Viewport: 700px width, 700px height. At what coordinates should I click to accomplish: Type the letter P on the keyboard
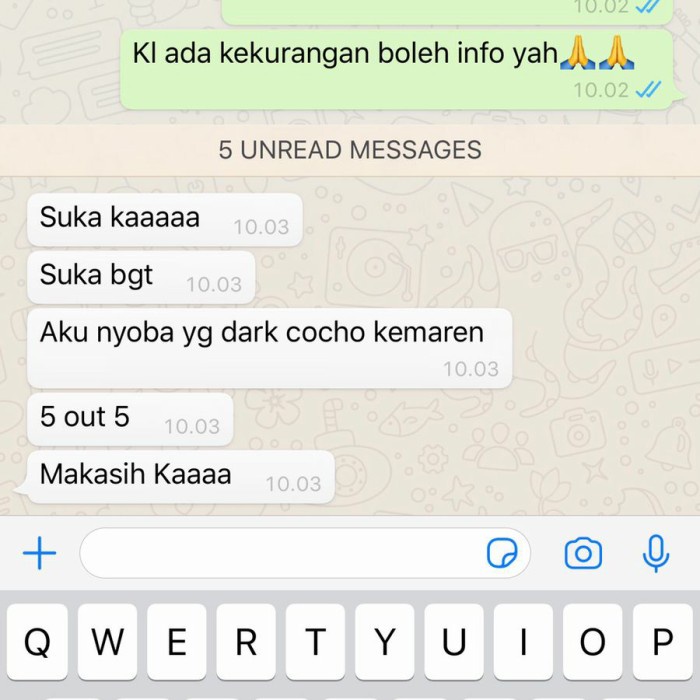coord(662,642)
